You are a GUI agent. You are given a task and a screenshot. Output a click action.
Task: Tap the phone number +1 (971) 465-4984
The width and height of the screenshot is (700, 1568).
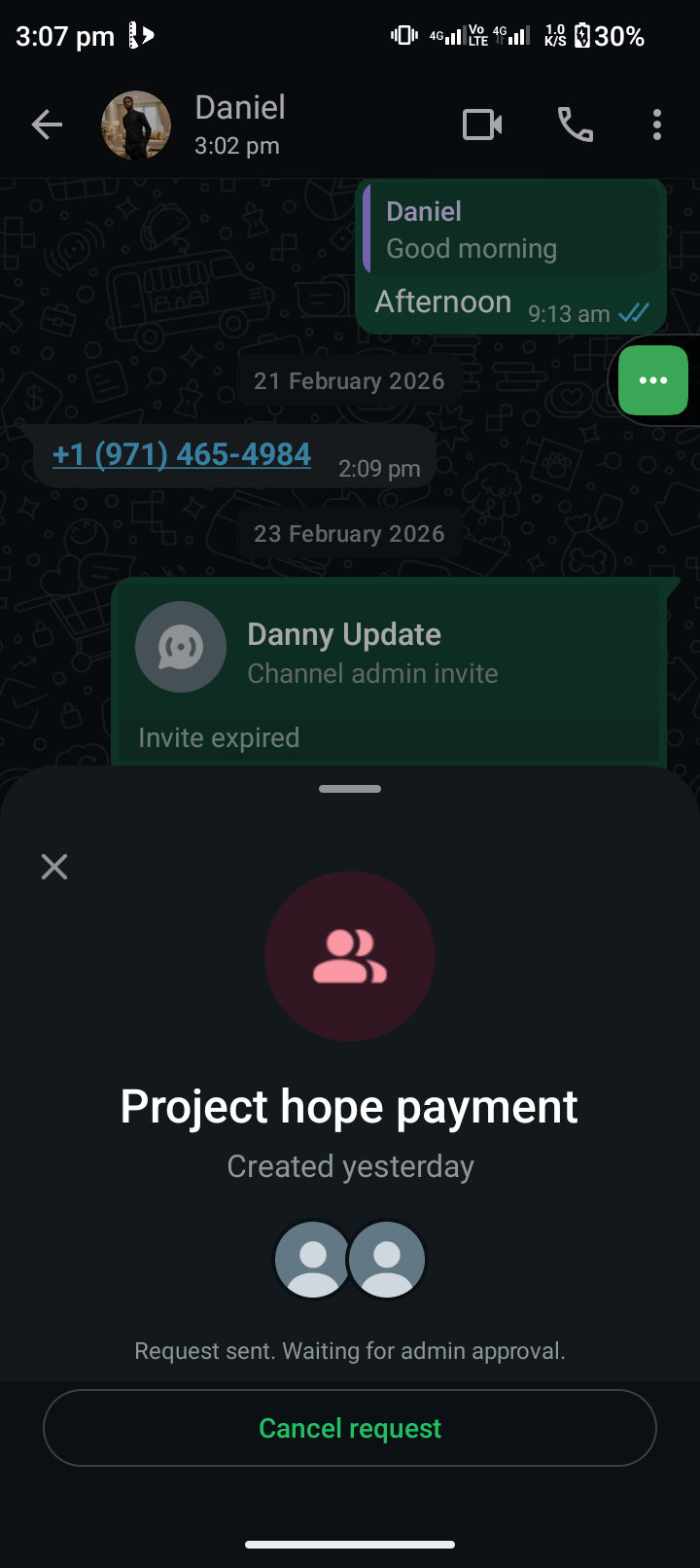pyautogui.click(x=182, y=454)
